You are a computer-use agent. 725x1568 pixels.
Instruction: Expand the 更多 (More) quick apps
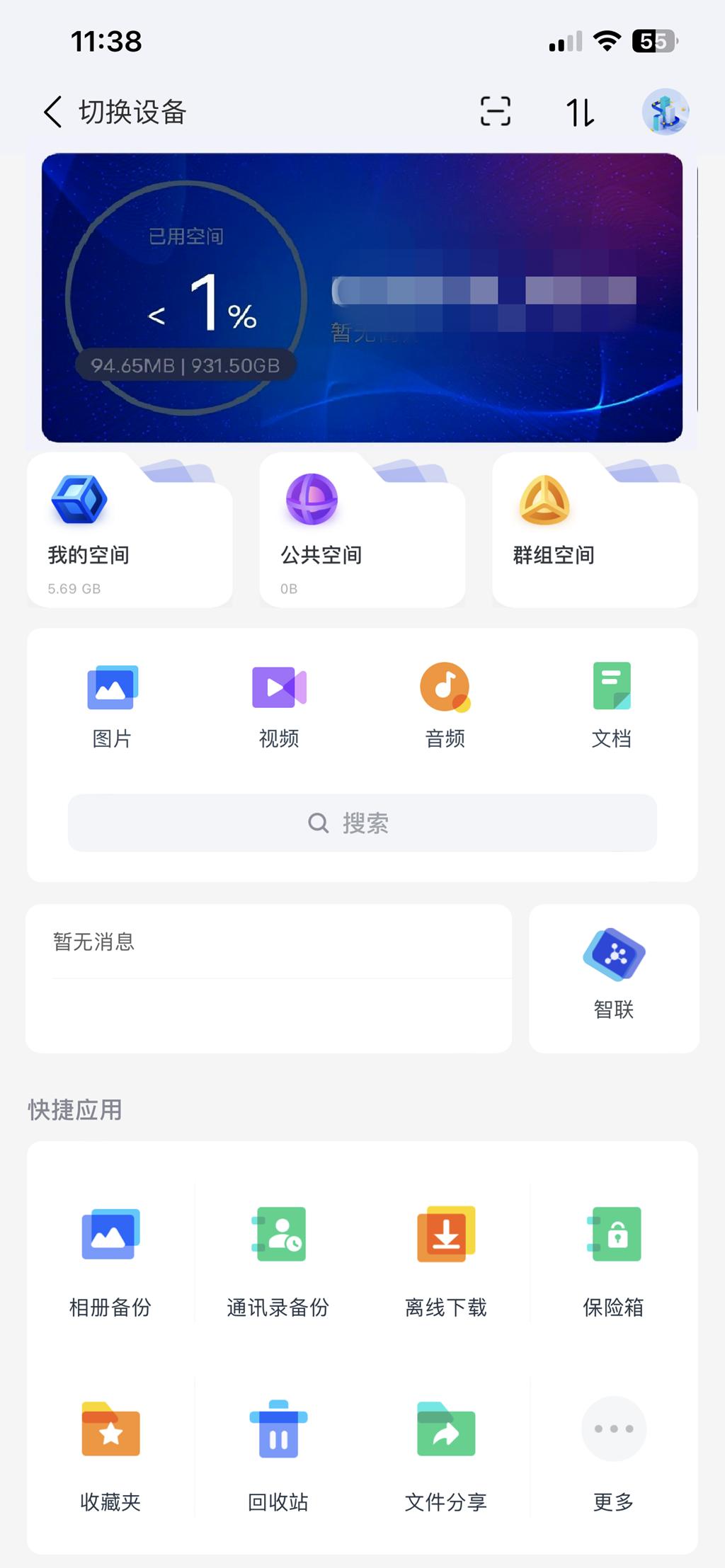point(614,1430)
